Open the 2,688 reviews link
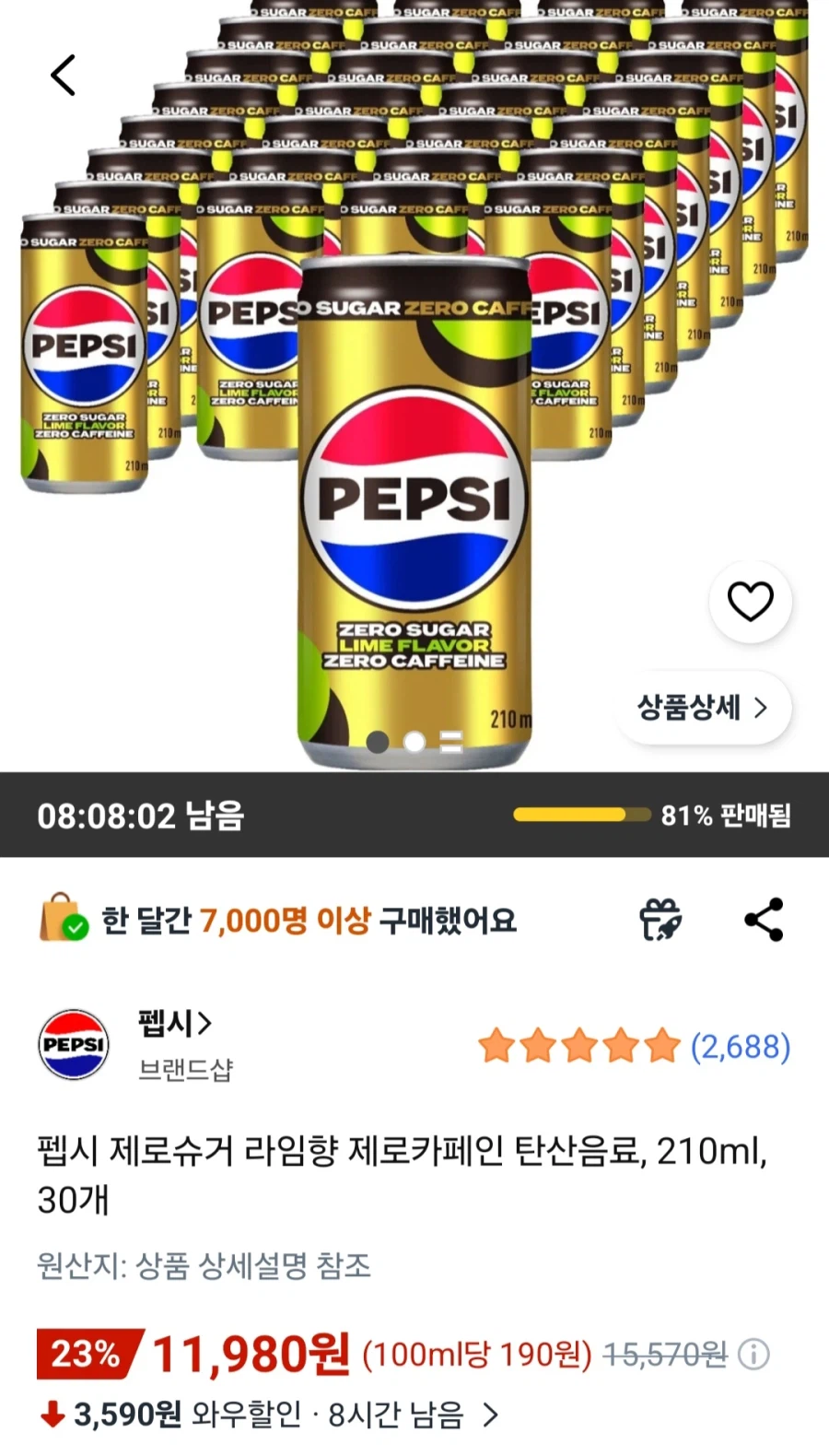Screen dimensions: 829x1456 coord(741,1046)
